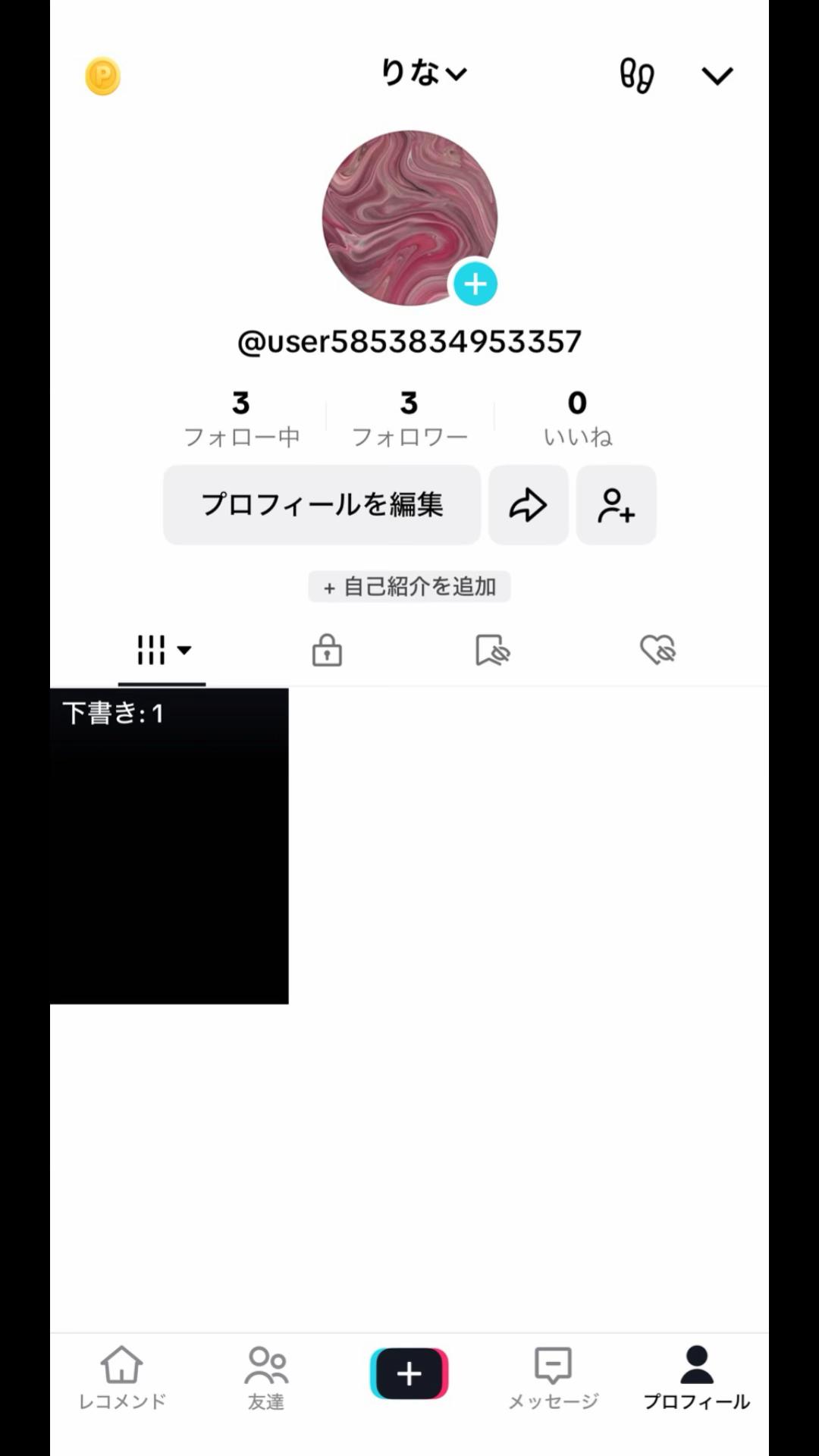Image resolution: width=819 pixels, height=1456 pixels.
Task: Open the footprints profile views icon
Action: click(636, 76)
